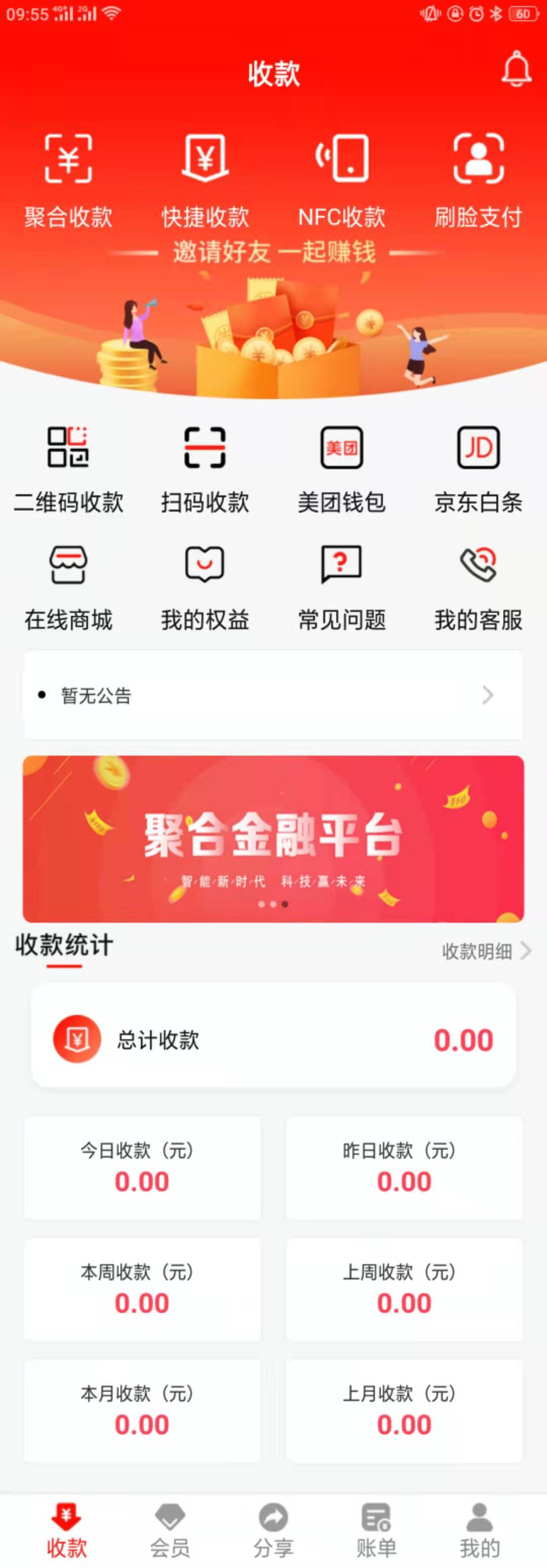Open 美团钱包 wallet

point(341,468)
